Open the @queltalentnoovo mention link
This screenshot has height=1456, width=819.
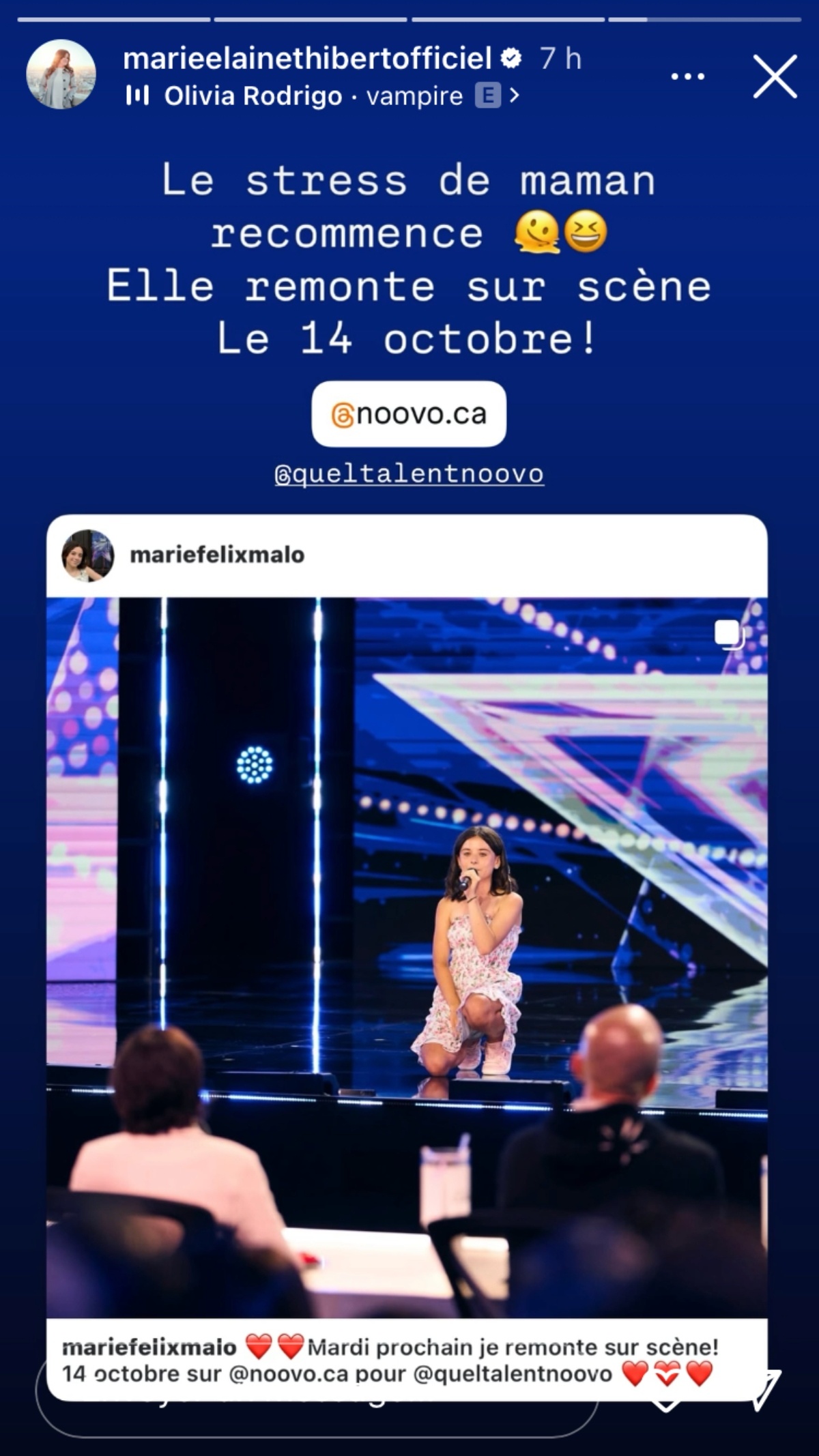click(409, 474)
